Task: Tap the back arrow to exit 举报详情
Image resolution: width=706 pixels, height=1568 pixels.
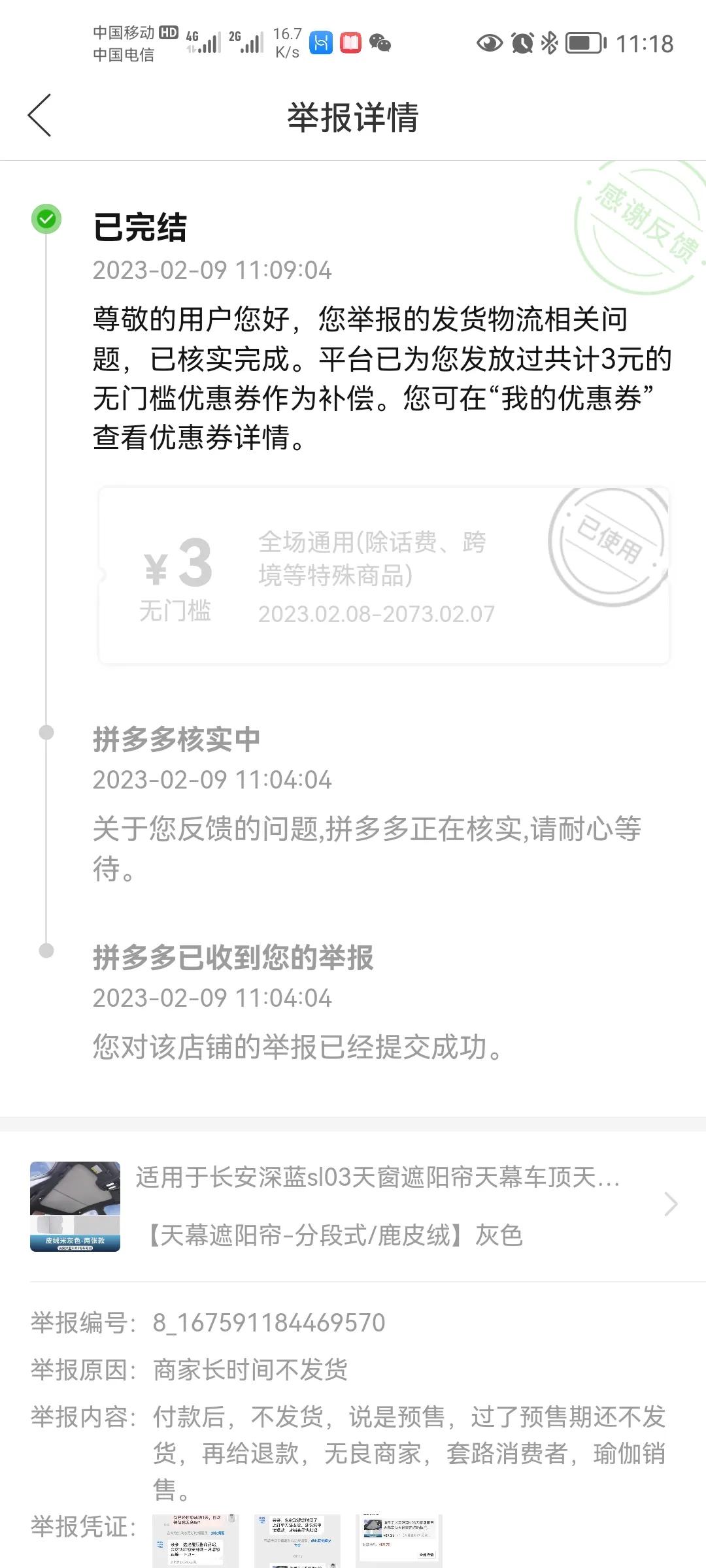Action: (x=41, y=116)
